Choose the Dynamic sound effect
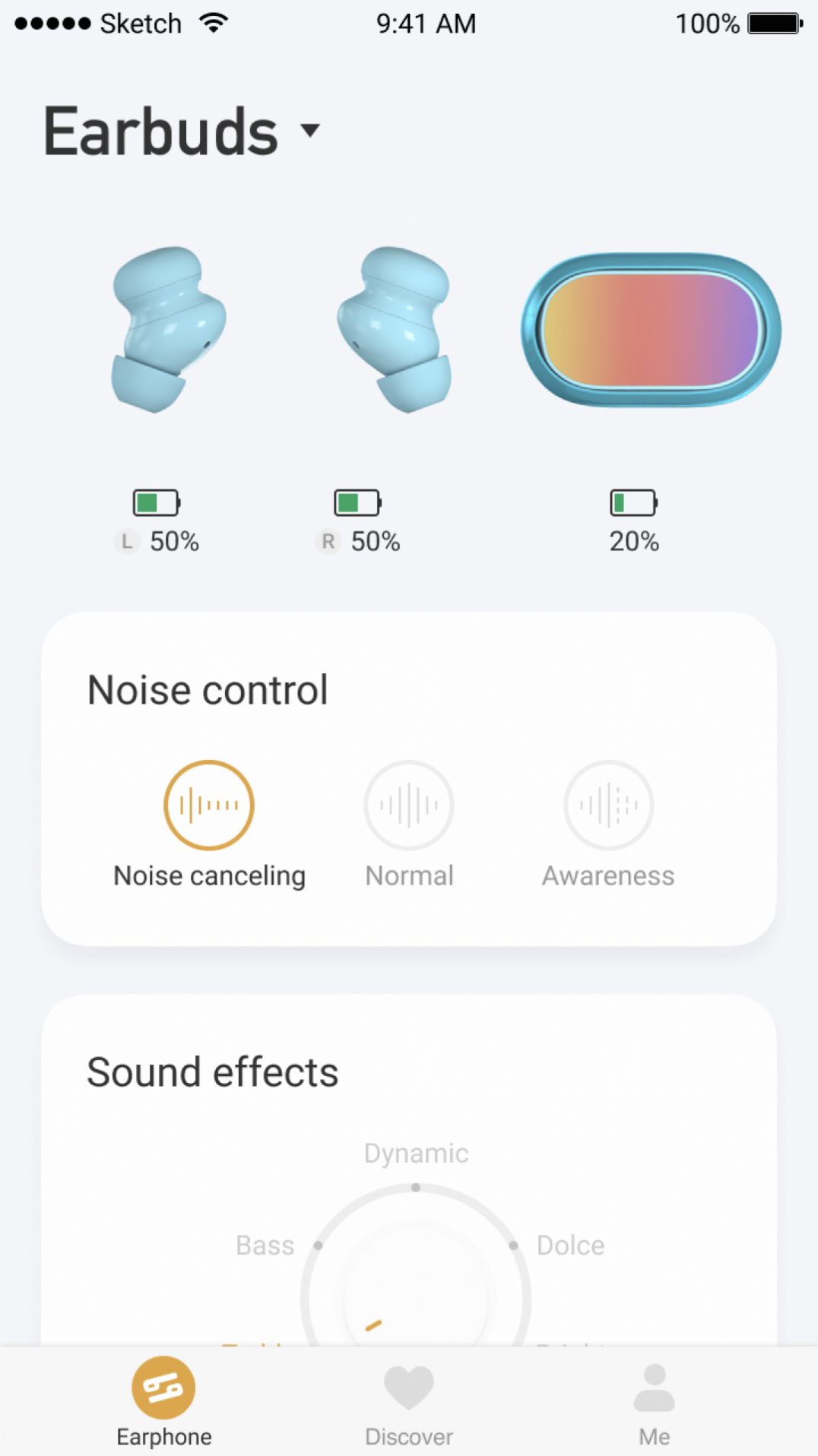Image resolution: width=818 pixels, height=1456 pixels. 416,1154
